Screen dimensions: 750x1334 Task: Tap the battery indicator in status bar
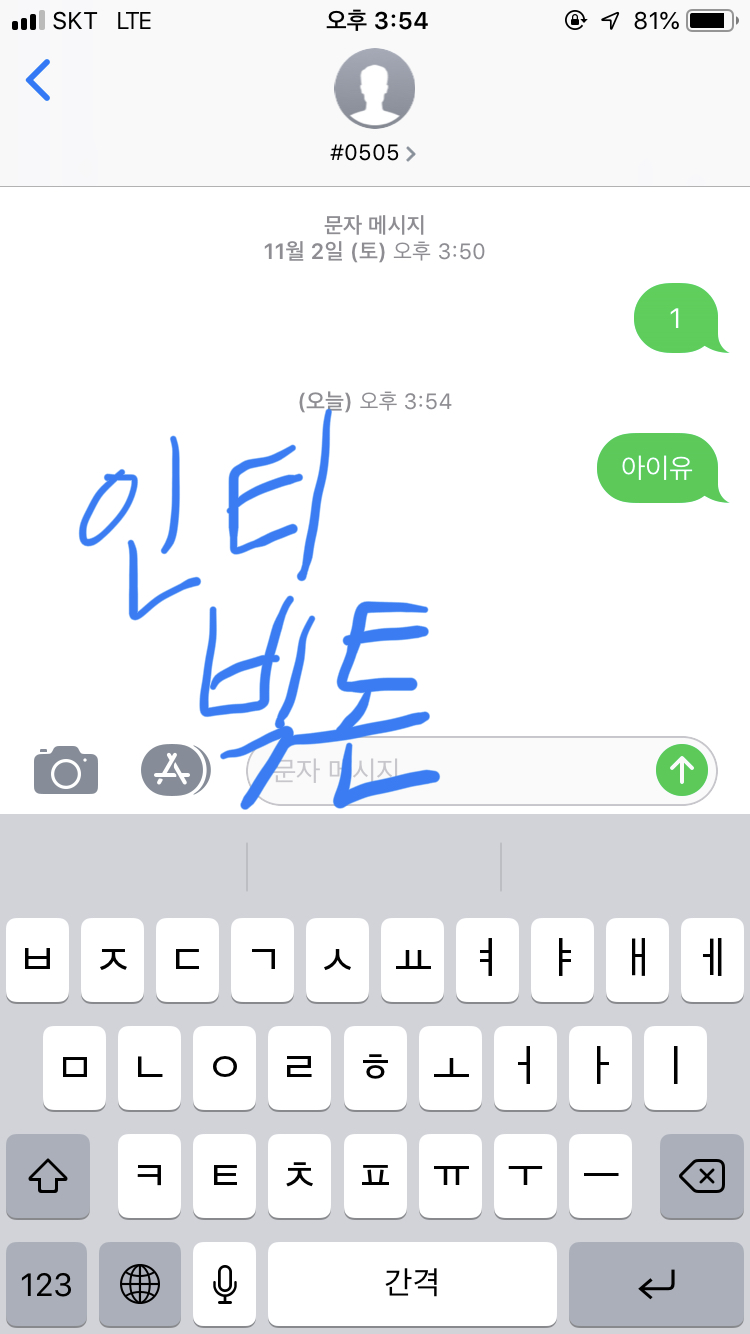710,19
